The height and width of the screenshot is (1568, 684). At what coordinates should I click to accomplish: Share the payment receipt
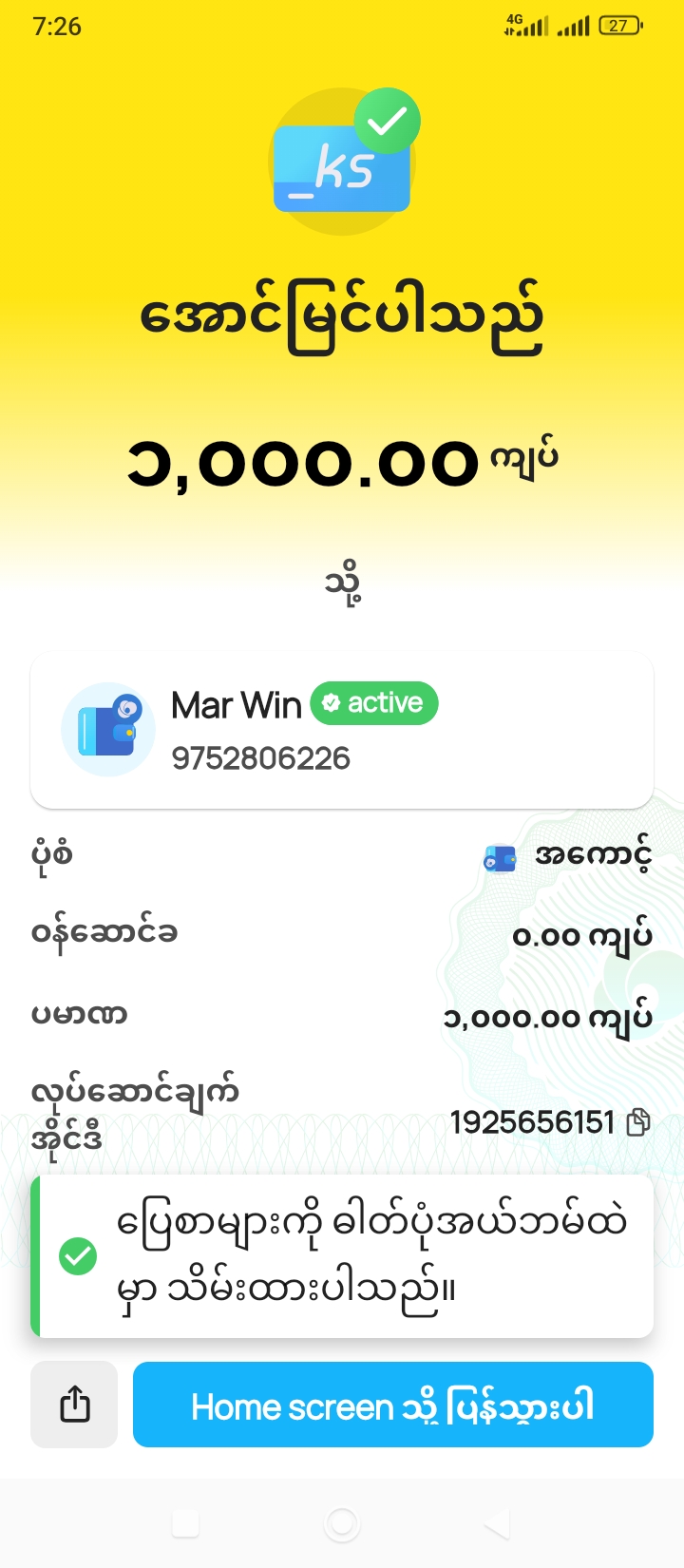click(74, 1404)
